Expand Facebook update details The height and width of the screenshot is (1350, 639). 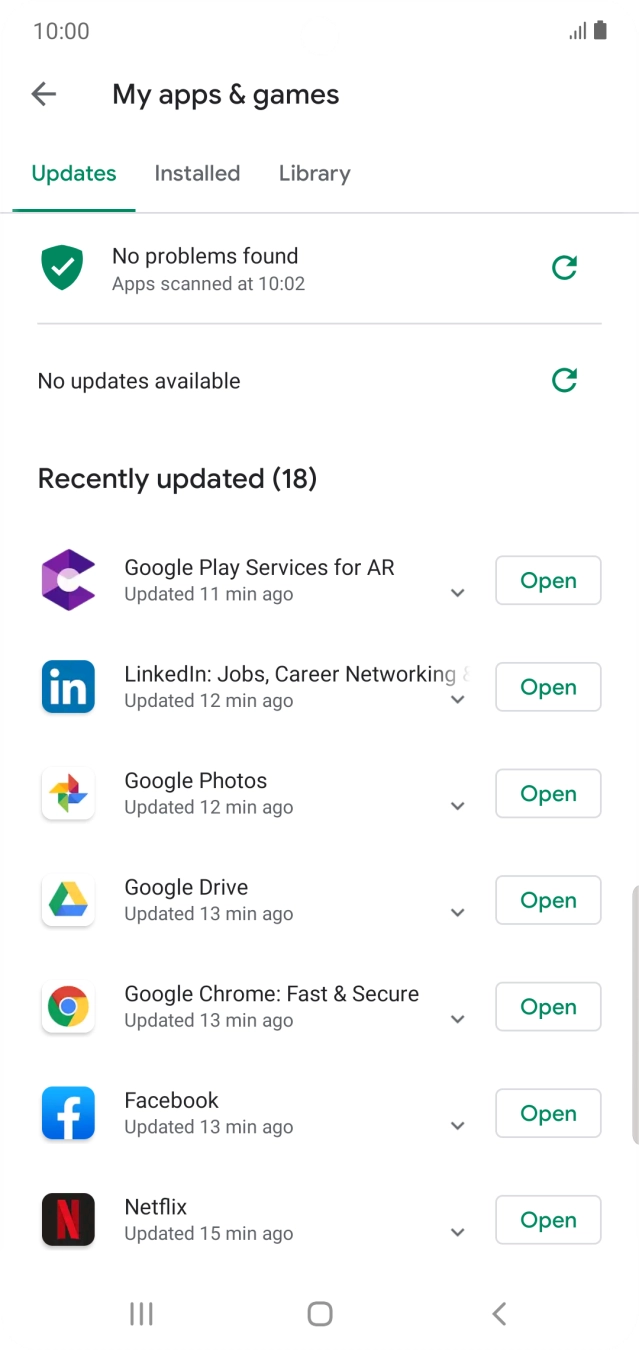pyautogui.click(x=458, y=1126)
